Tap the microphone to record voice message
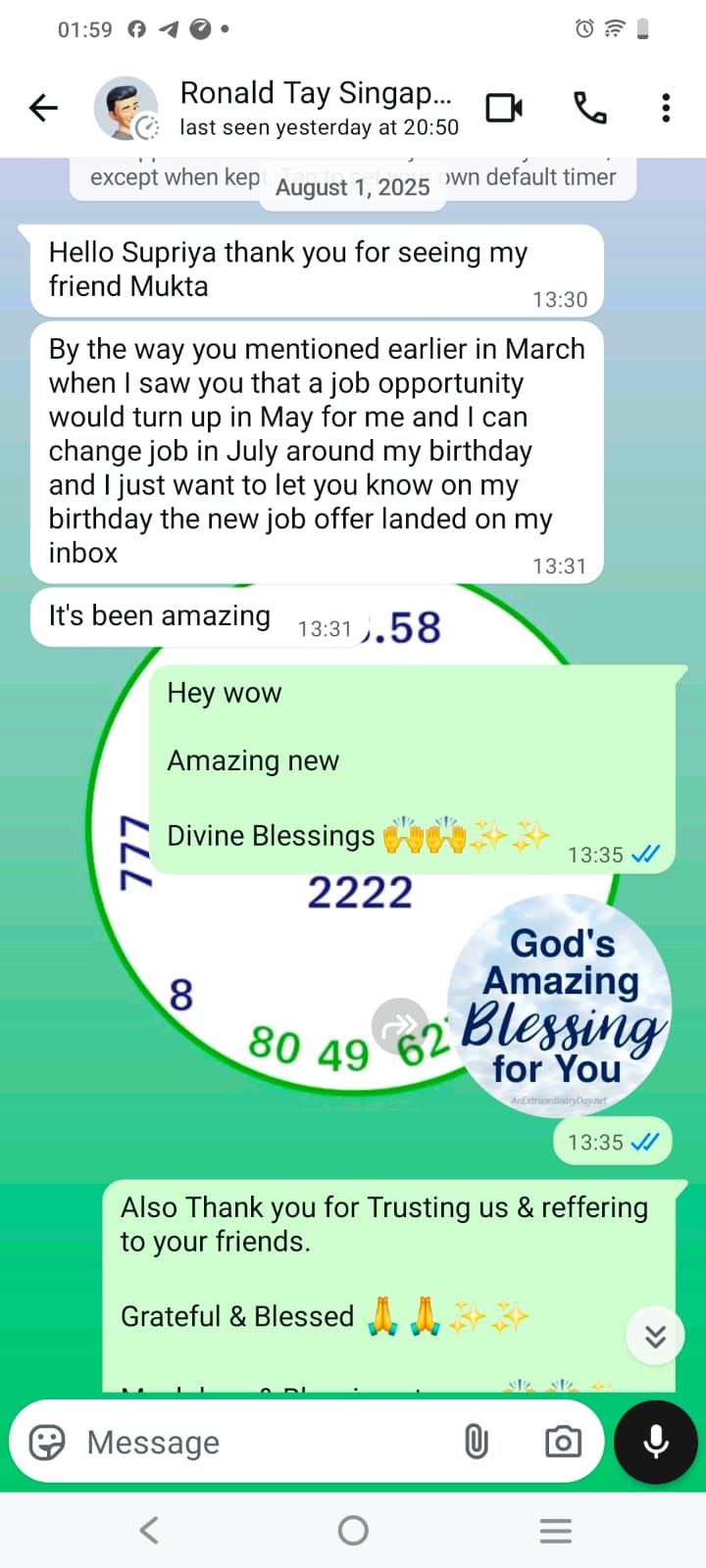706x1568 pixels. [656, 1442]
